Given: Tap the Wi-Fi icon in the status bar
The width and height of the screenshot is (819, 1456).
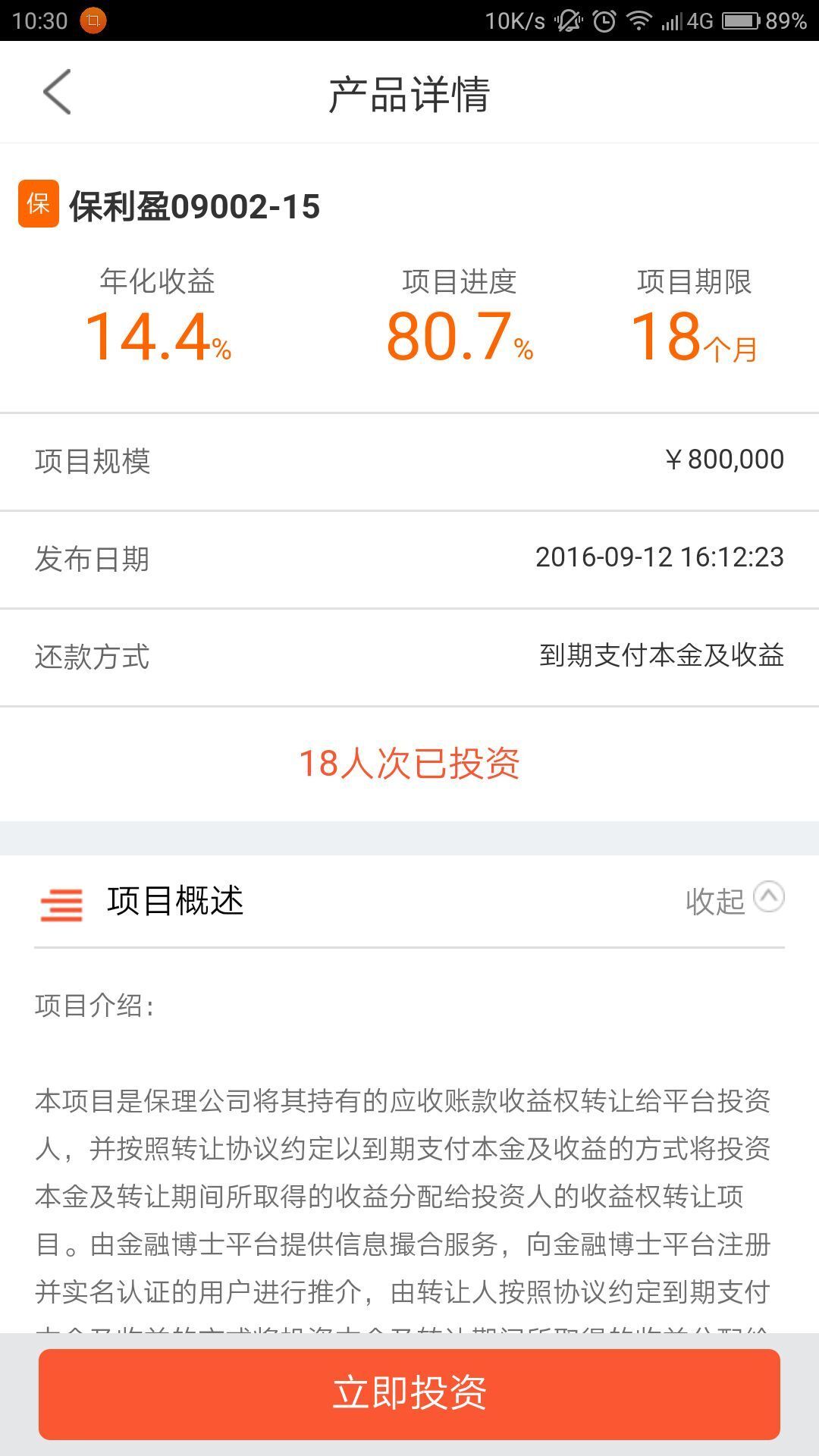Looking at the screenshot, I should tap(639, 19).
